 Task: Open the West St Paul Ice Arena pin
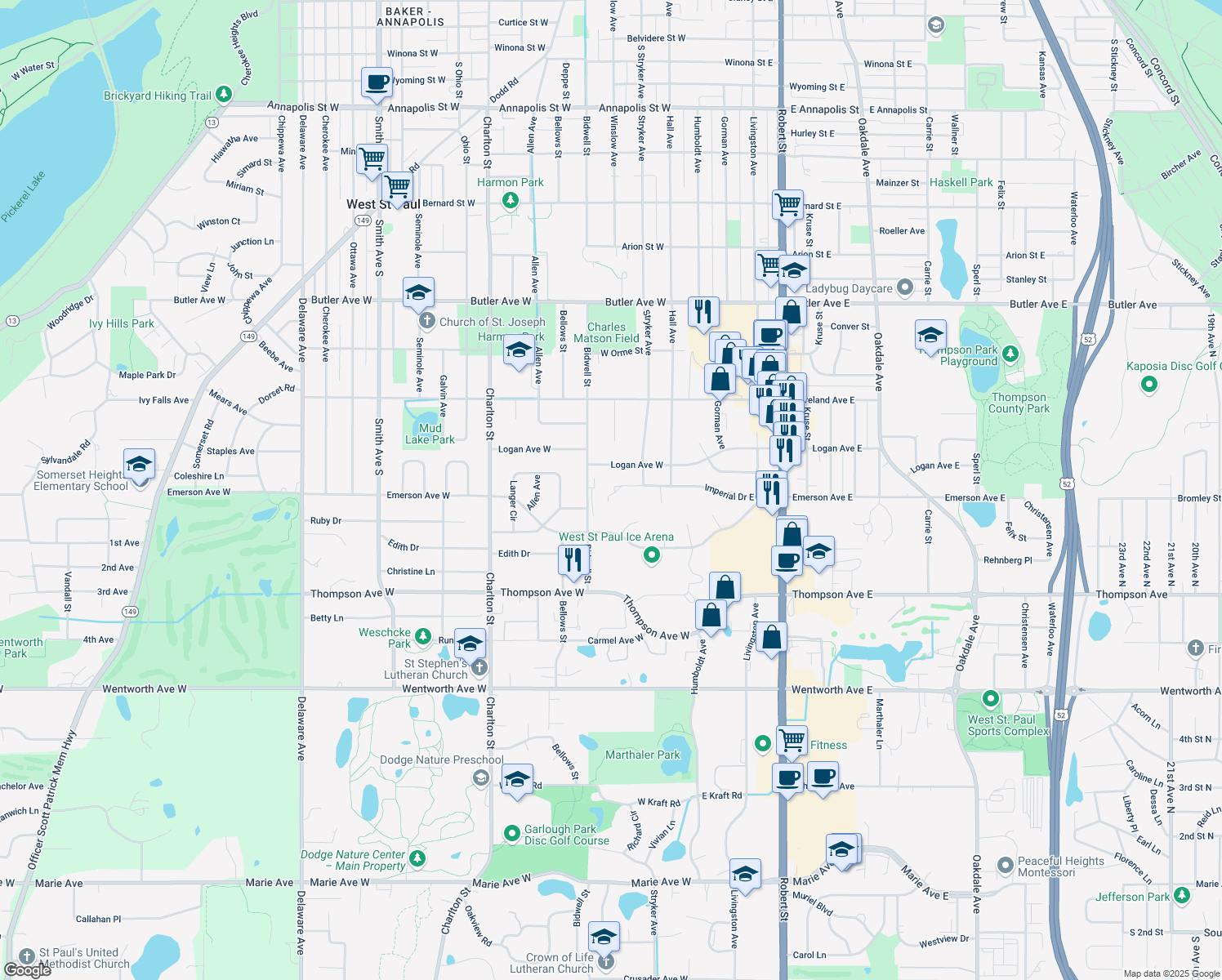click(651, 555)
